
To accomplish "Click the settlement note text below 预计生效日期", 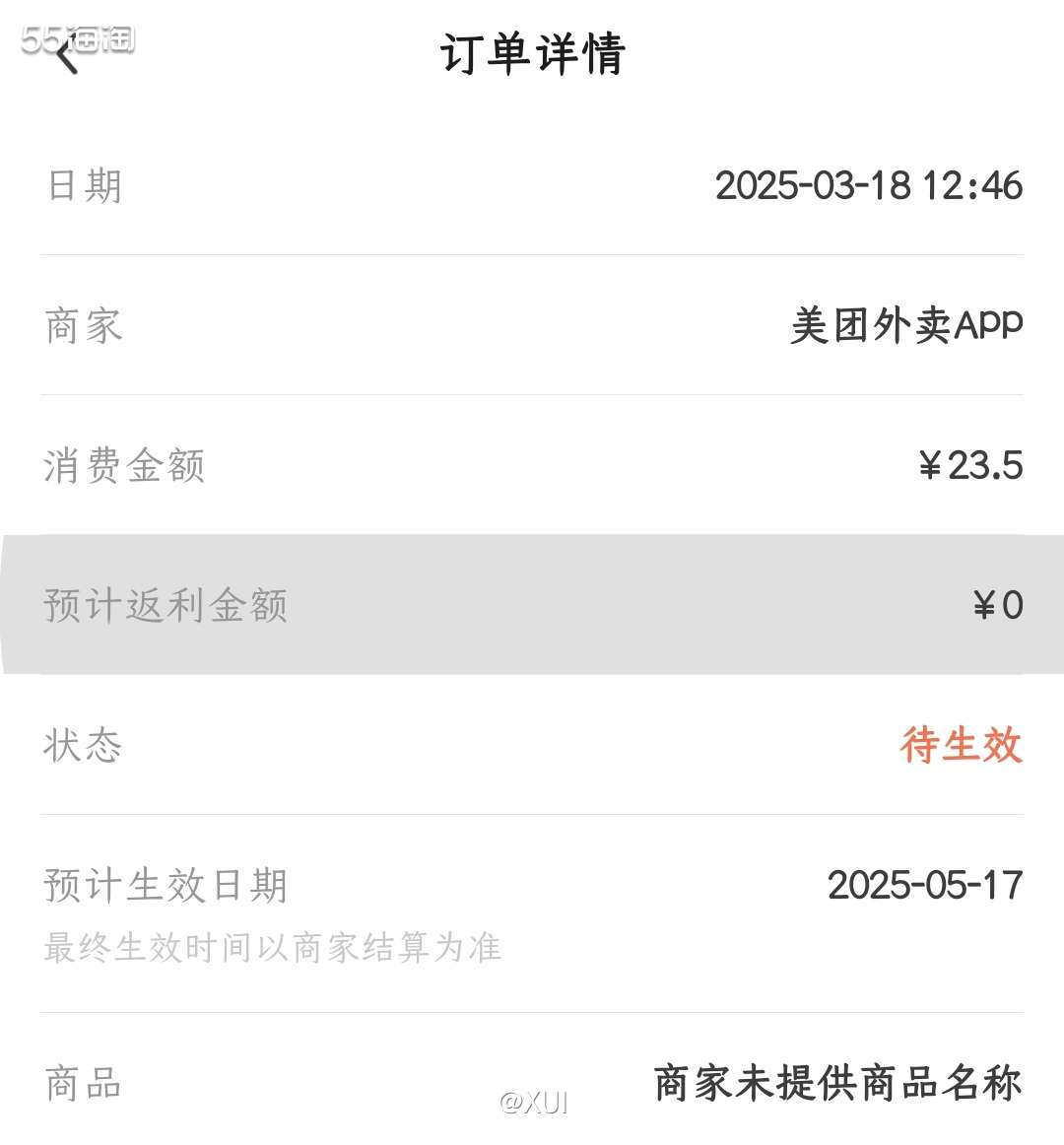I will click(x=271, y=947).
